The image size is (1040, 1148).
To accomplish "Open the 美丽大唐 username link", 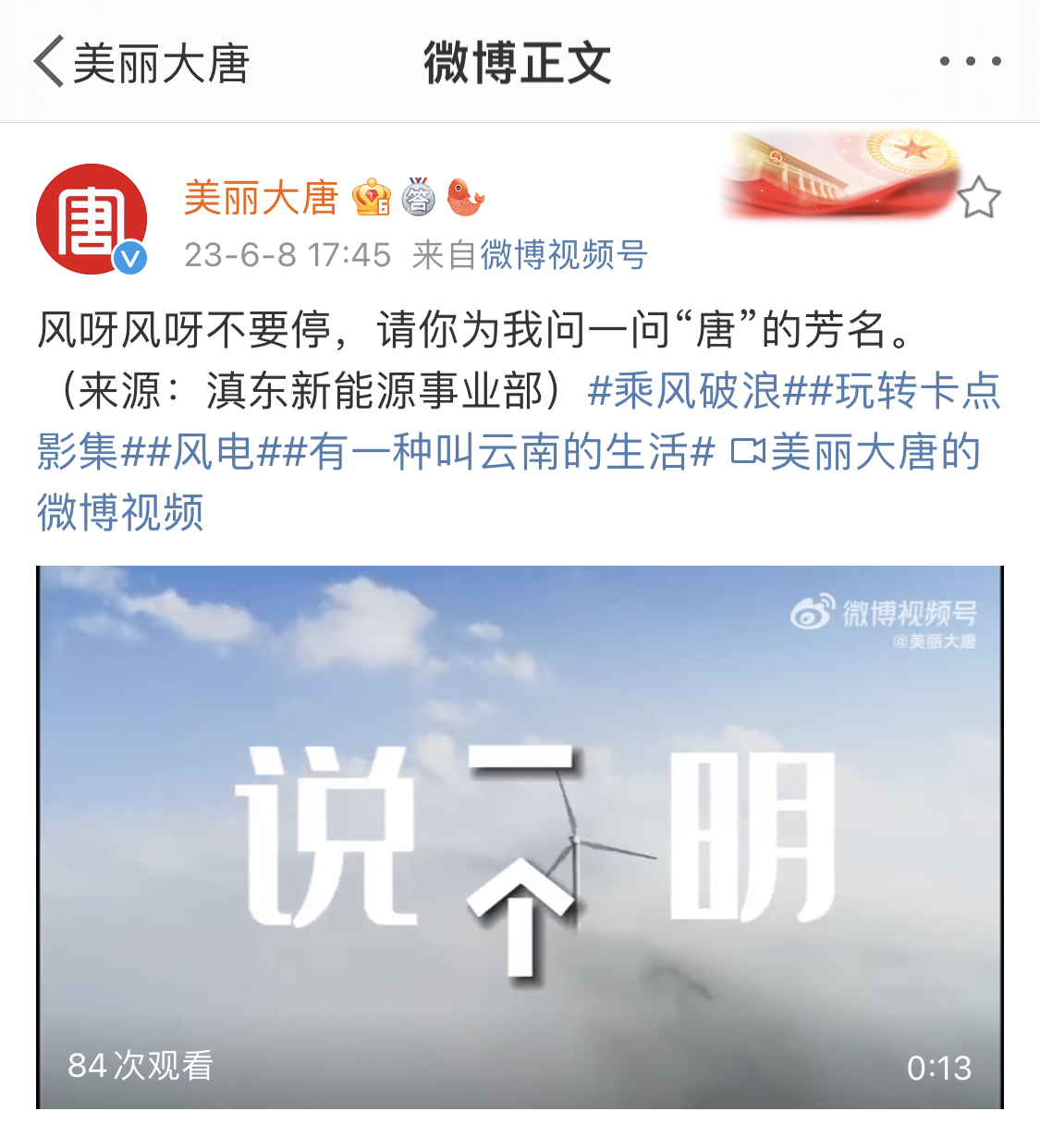I will tap(262, 199).
